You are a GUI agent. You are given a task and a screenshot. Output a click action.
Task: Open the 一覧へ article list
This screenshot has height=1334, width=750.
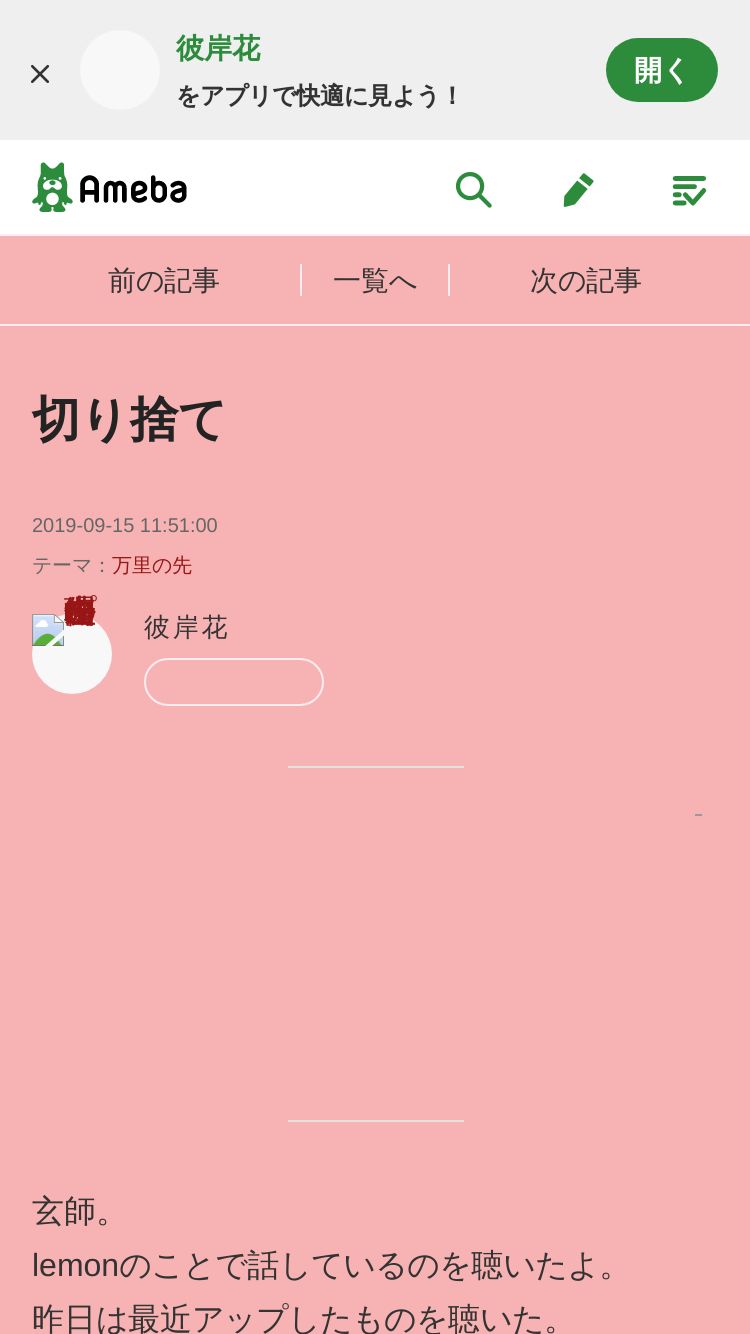[x=375, y=281]
